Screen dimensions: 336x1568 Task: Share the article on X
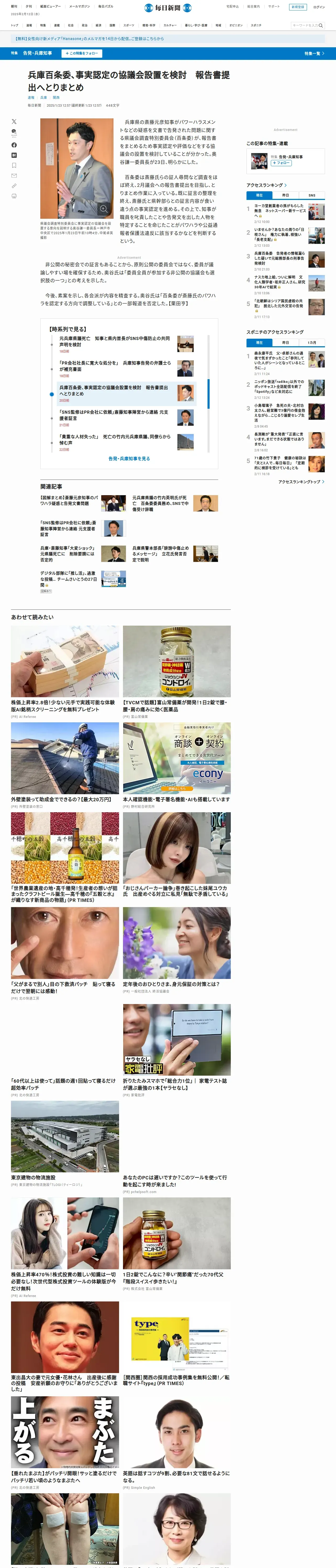14,122
